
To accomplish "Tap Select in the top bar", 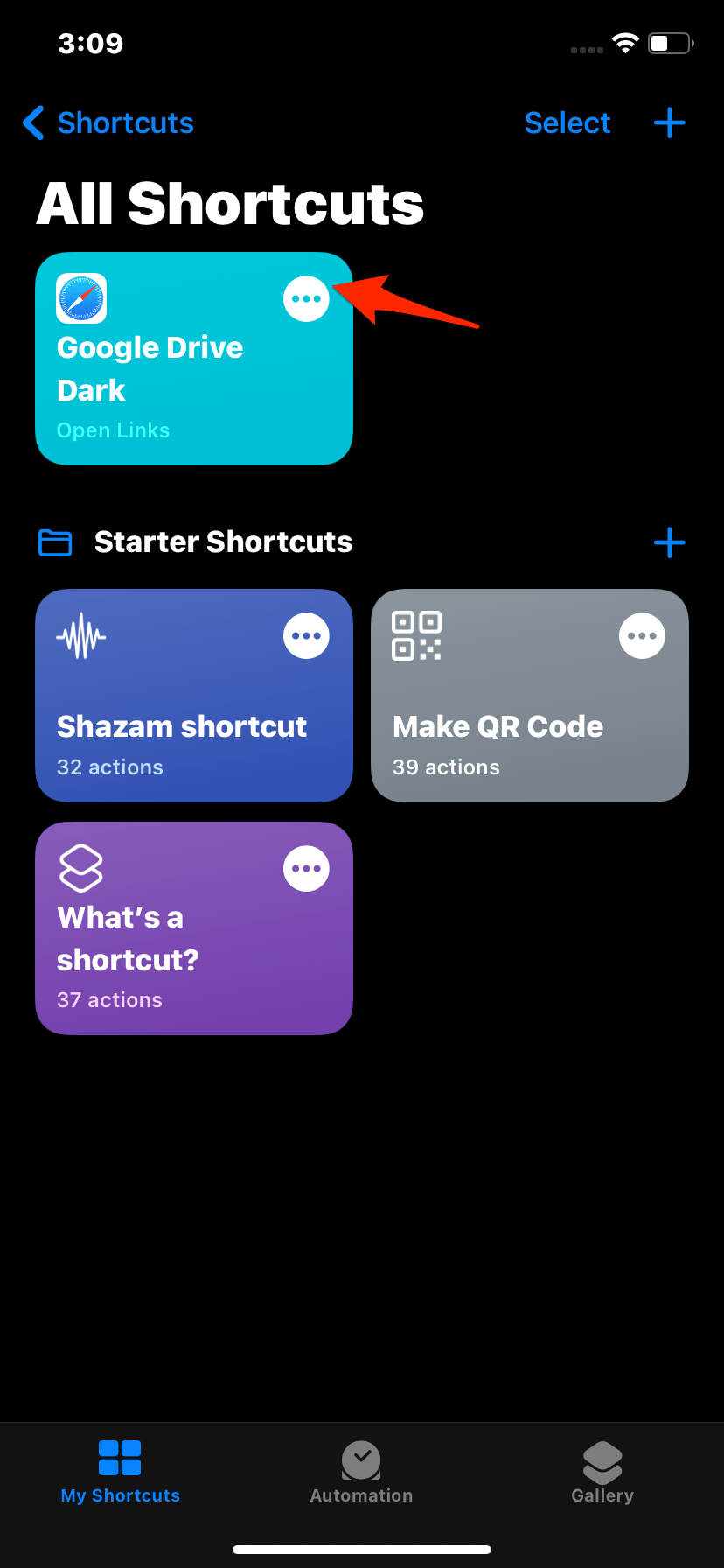I will 567,123.
